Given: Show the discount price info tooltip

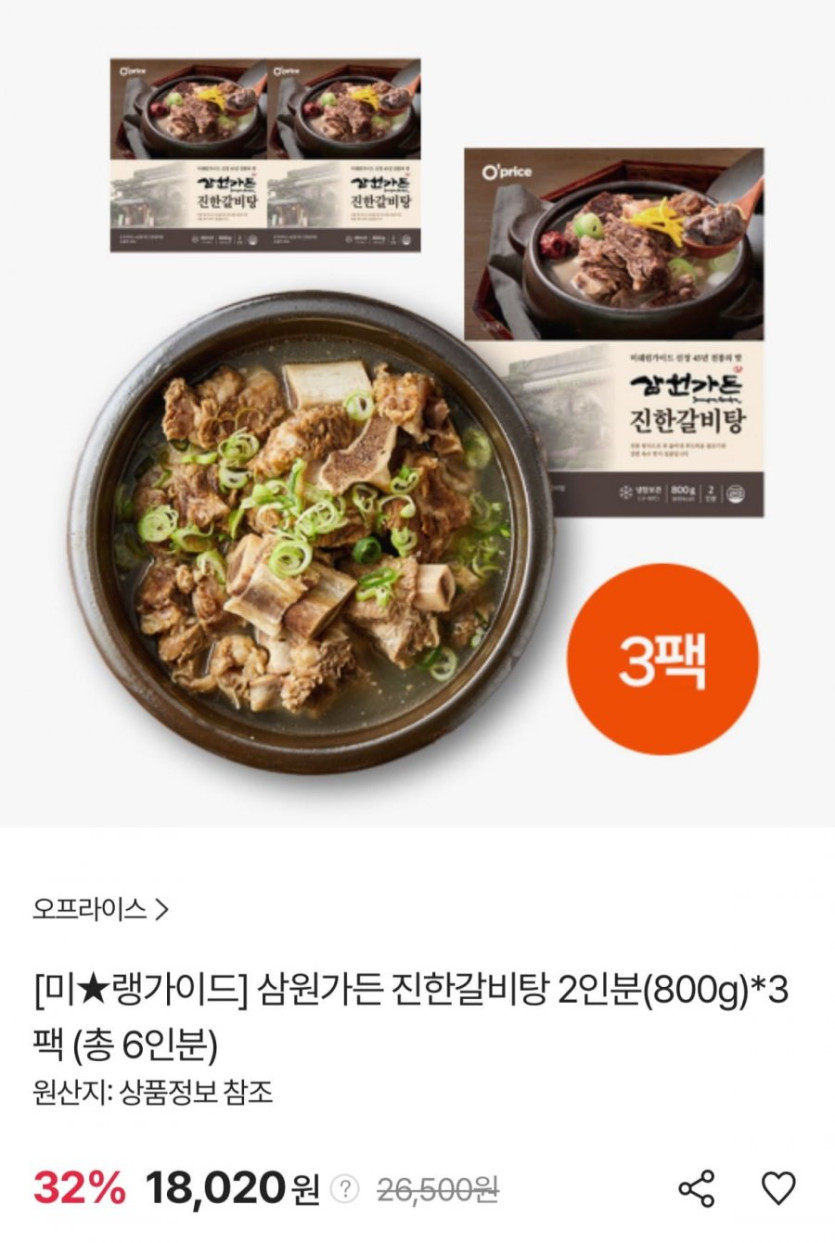Looking at the screenshot, I should pyautogui.click(x=345, y=1189).
